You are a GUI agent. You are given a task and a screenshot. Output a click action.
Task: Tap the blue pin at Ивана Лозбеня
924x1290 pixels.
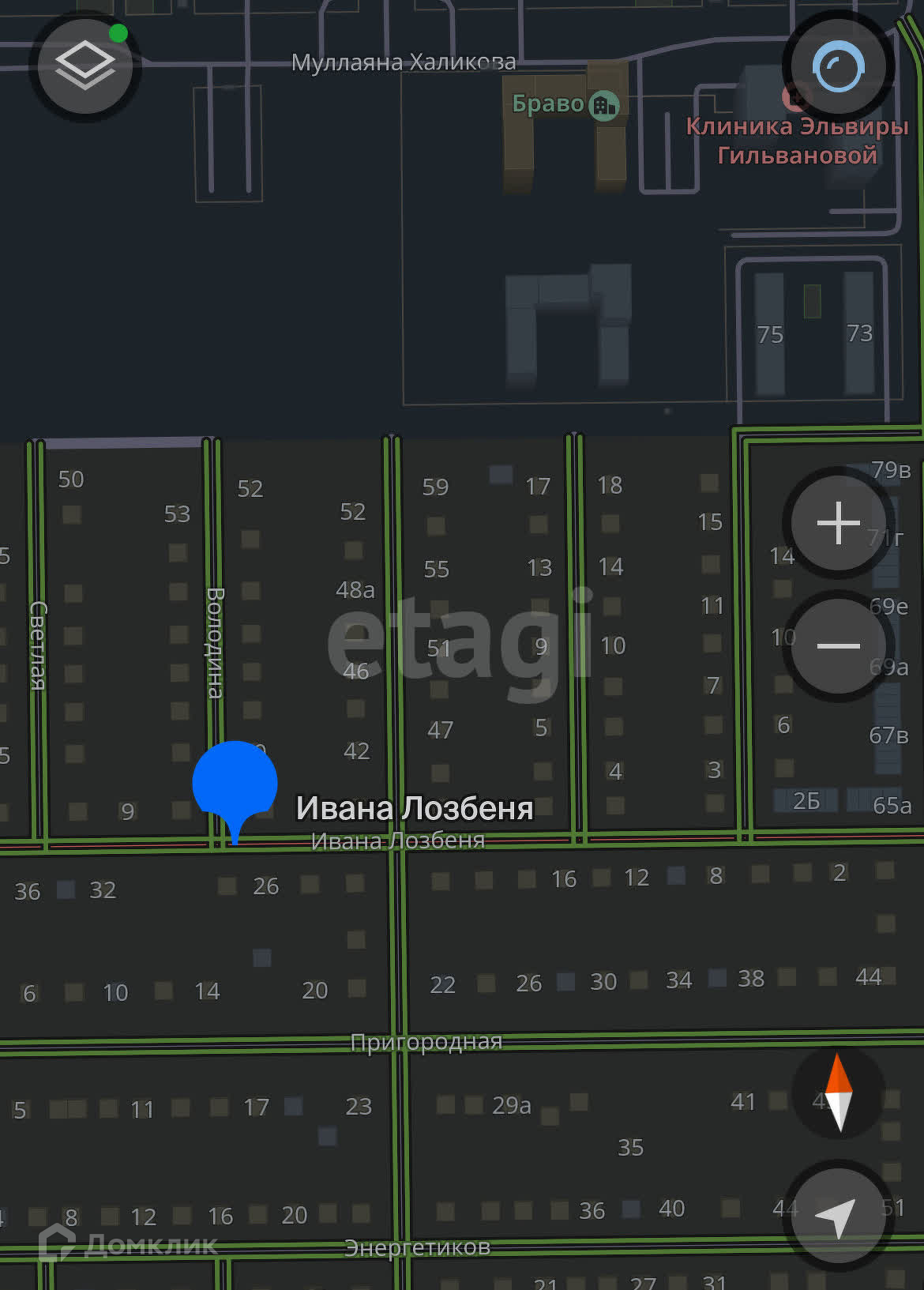click(235, 784)
